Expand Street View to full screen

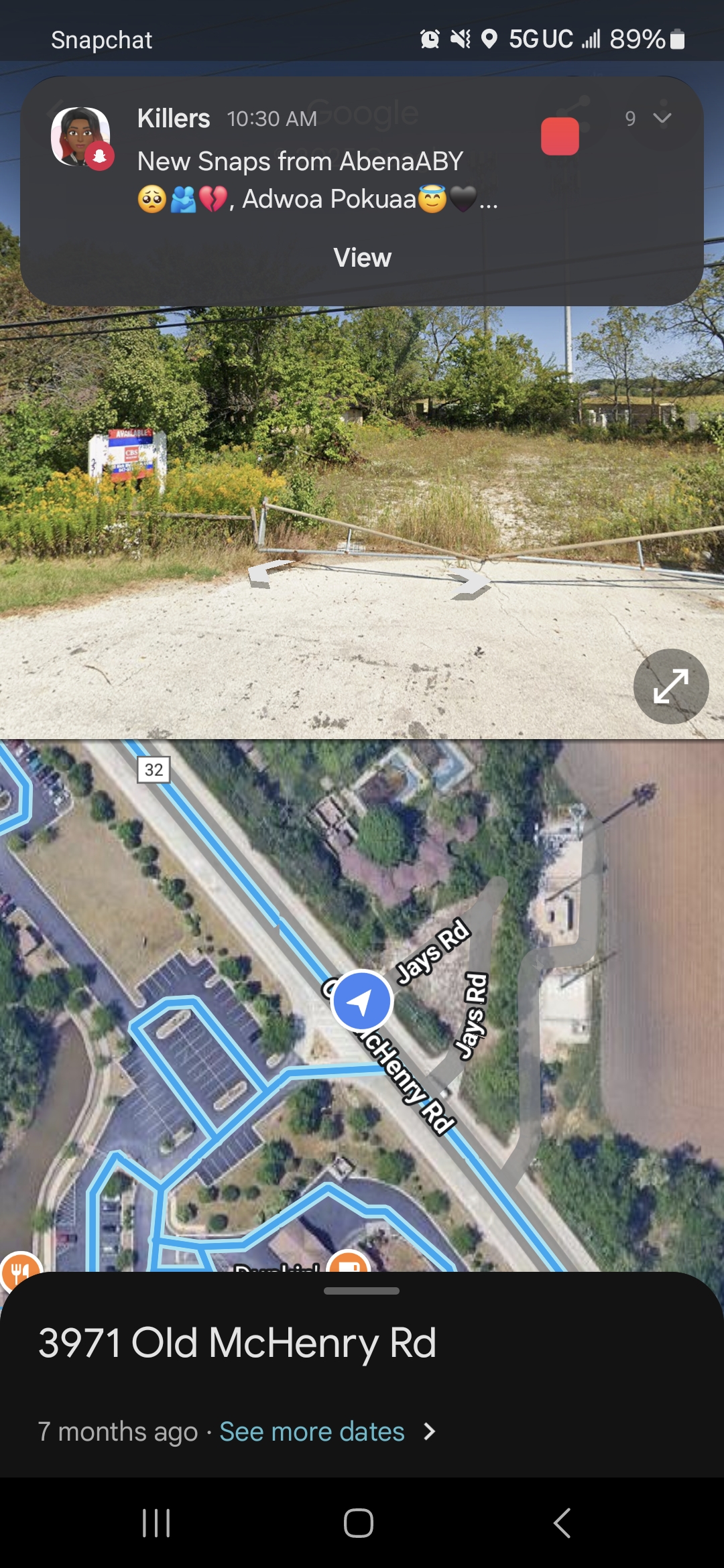tap(670, 686)
